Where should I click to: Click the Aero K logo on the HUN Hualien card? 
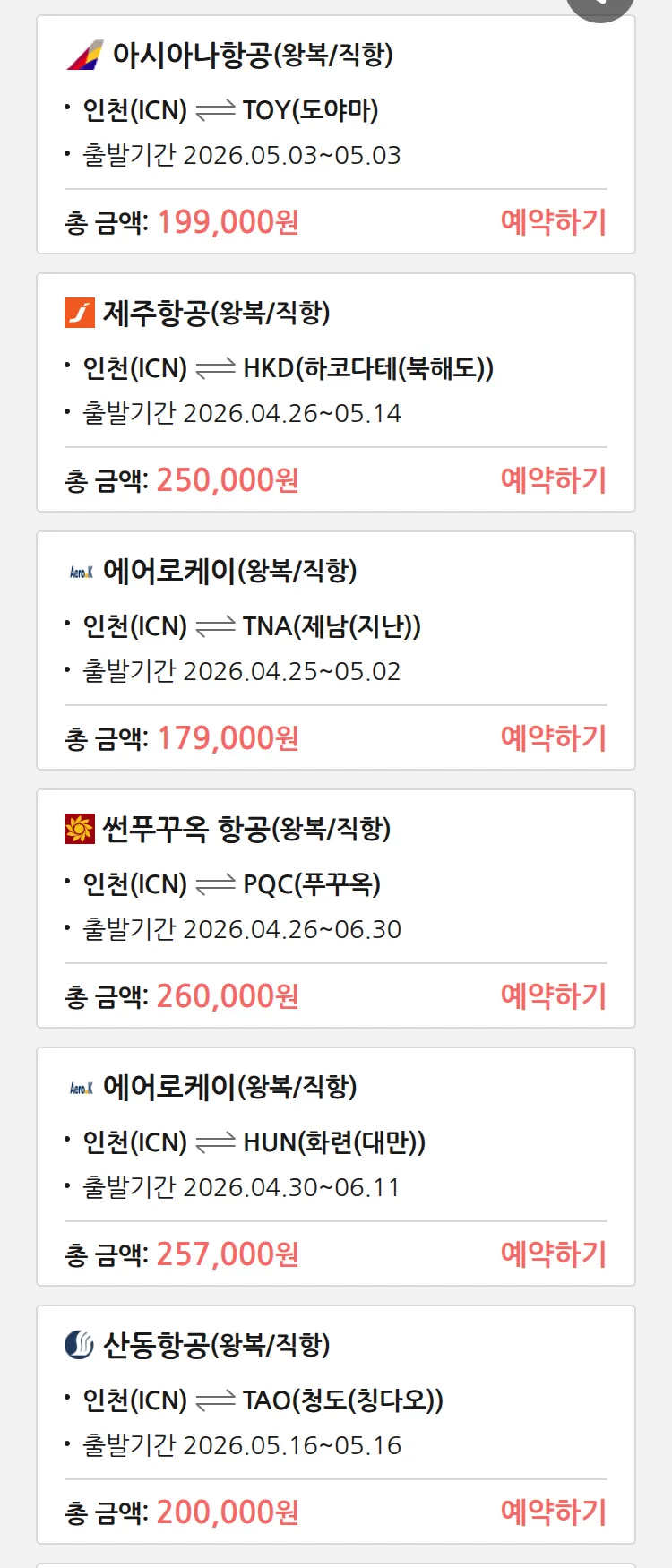(x=81, y=1086)
